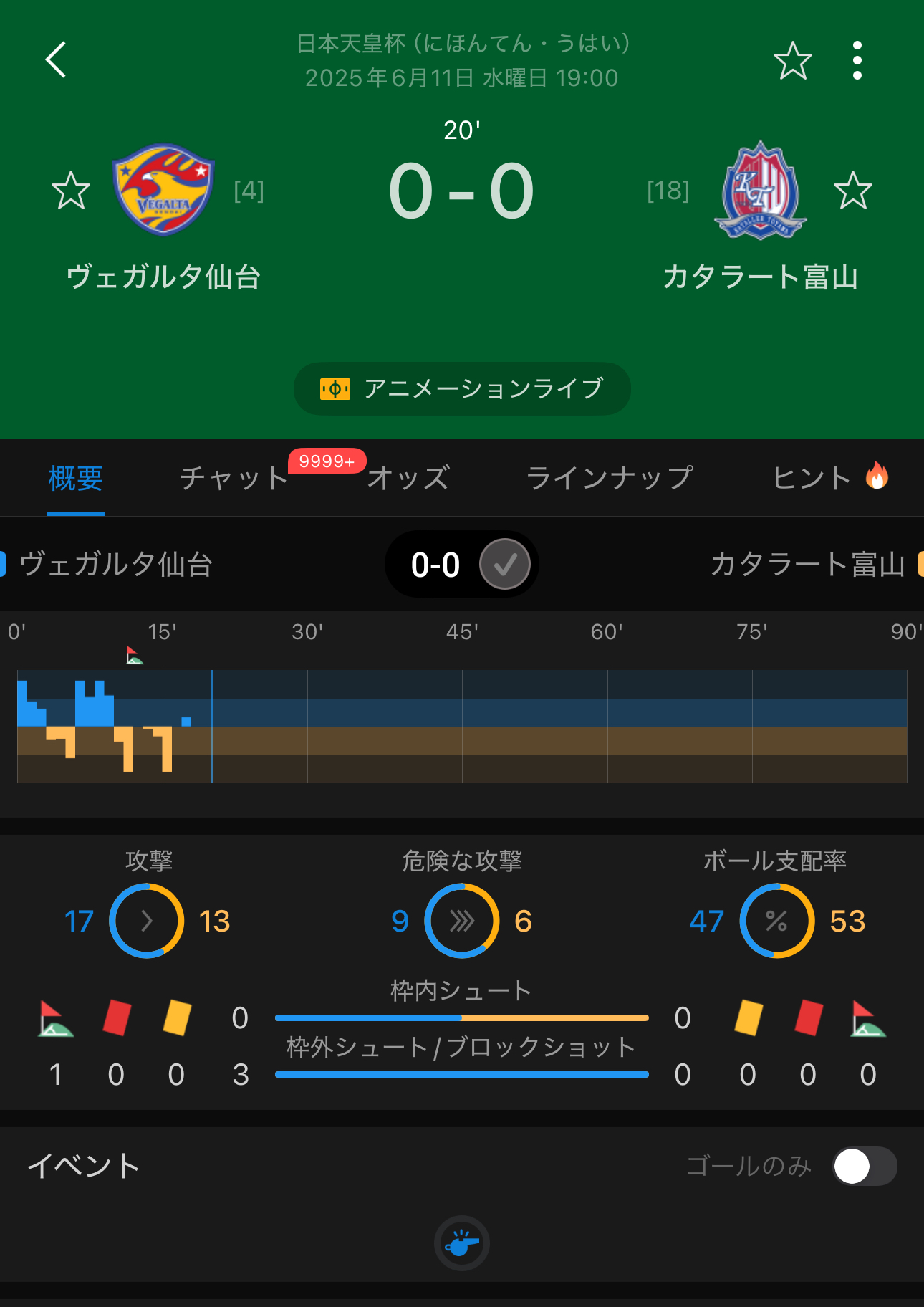This screenshot has width=924, height=1307.
Task: Toggle the ゴールのみ switch
Action: click(865, 1166)
